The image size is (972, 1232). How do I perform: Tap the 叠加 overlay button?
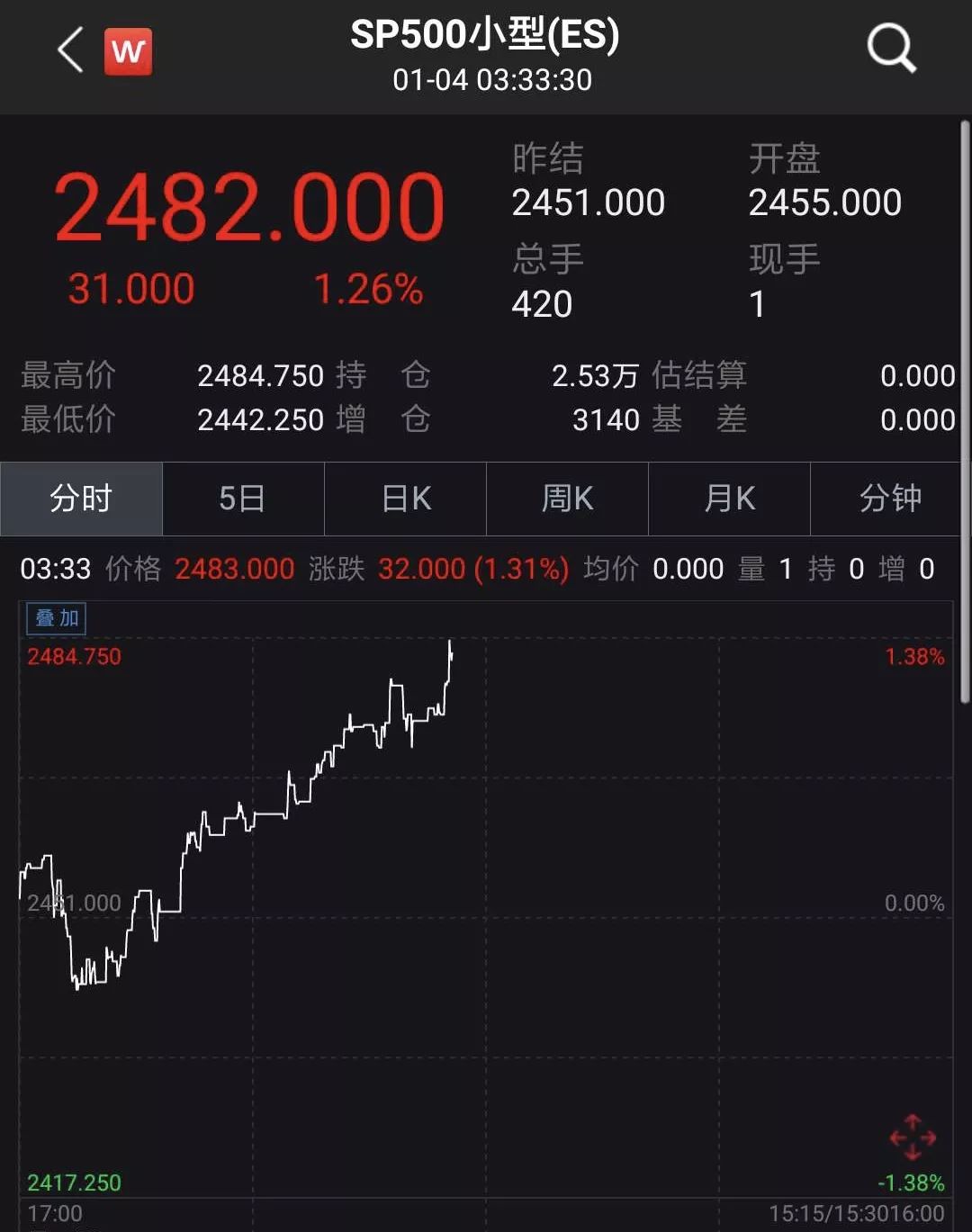tap(57, 618)
